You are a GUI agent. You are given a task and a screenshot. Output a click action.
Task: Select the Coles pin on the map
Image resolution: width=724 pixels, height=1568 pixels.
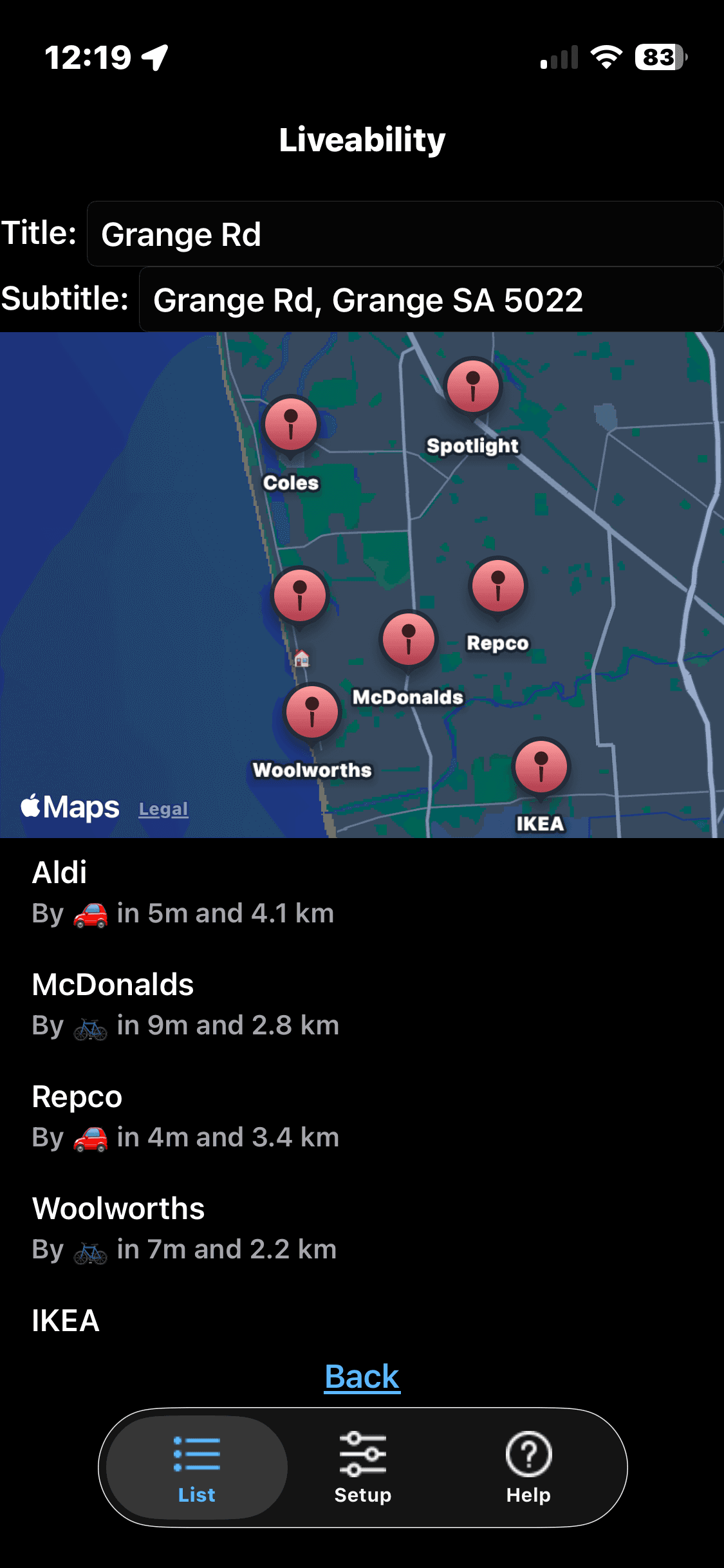291,425
